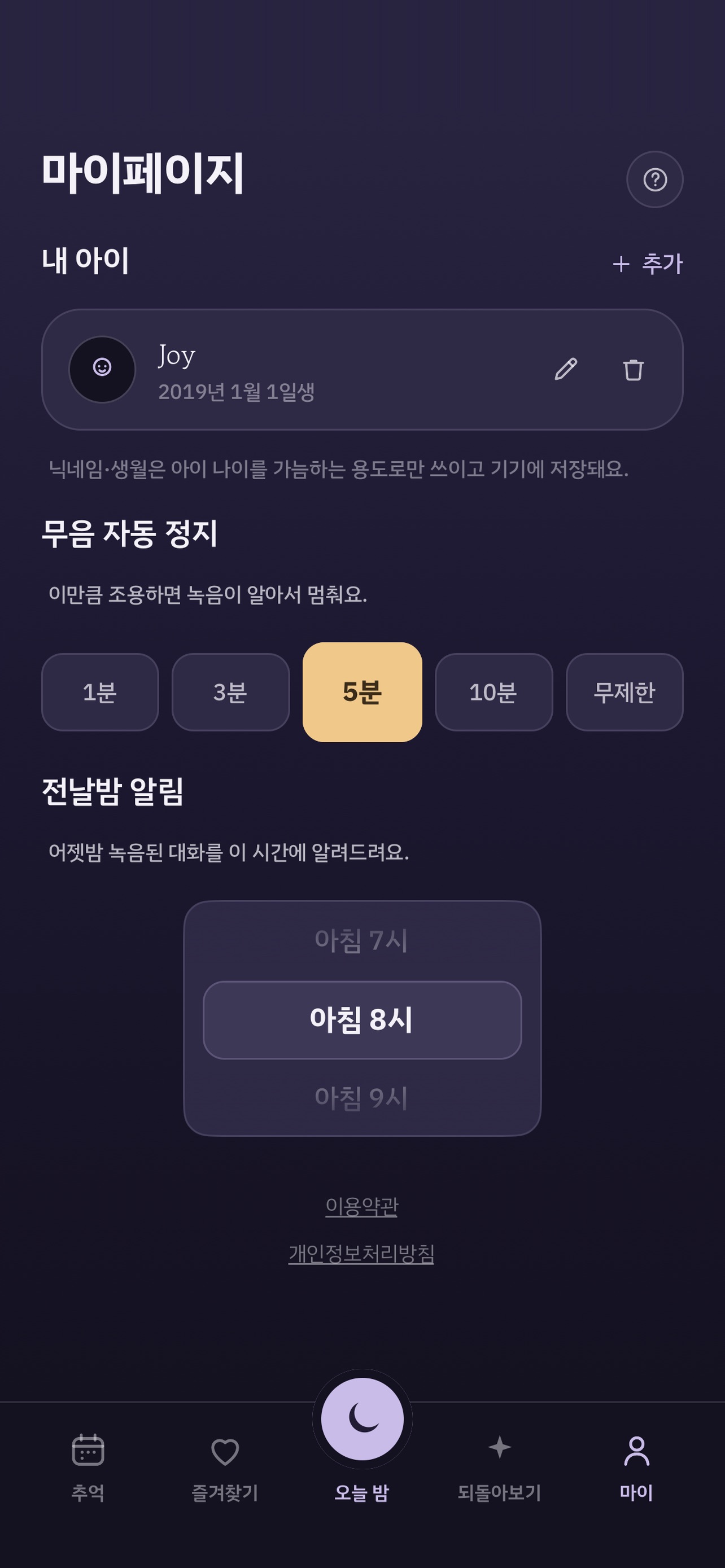Delete Joy's profile with the trash icon

[633, 369]
